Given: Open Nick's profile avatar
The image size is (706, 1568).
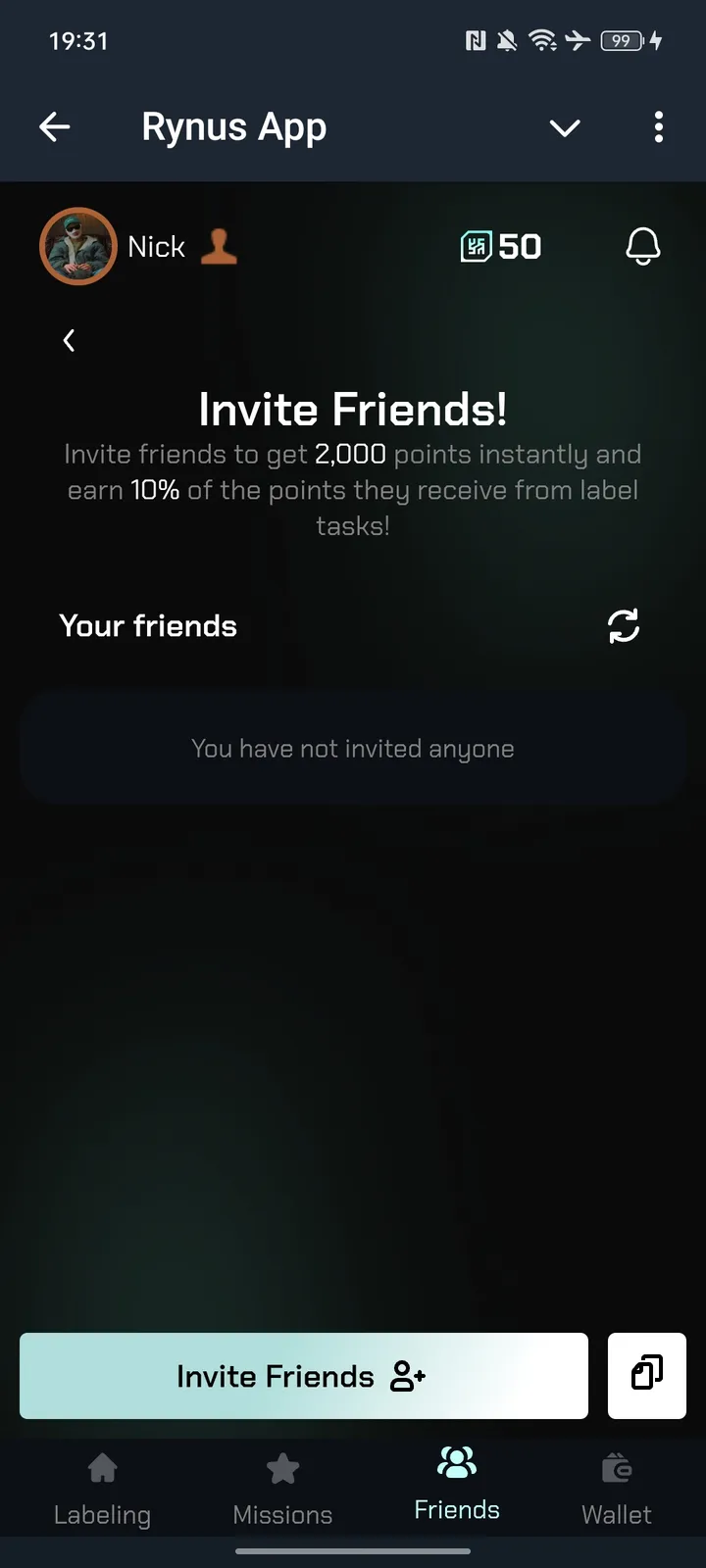Looking at the screenshot, I should click(78, 246).
